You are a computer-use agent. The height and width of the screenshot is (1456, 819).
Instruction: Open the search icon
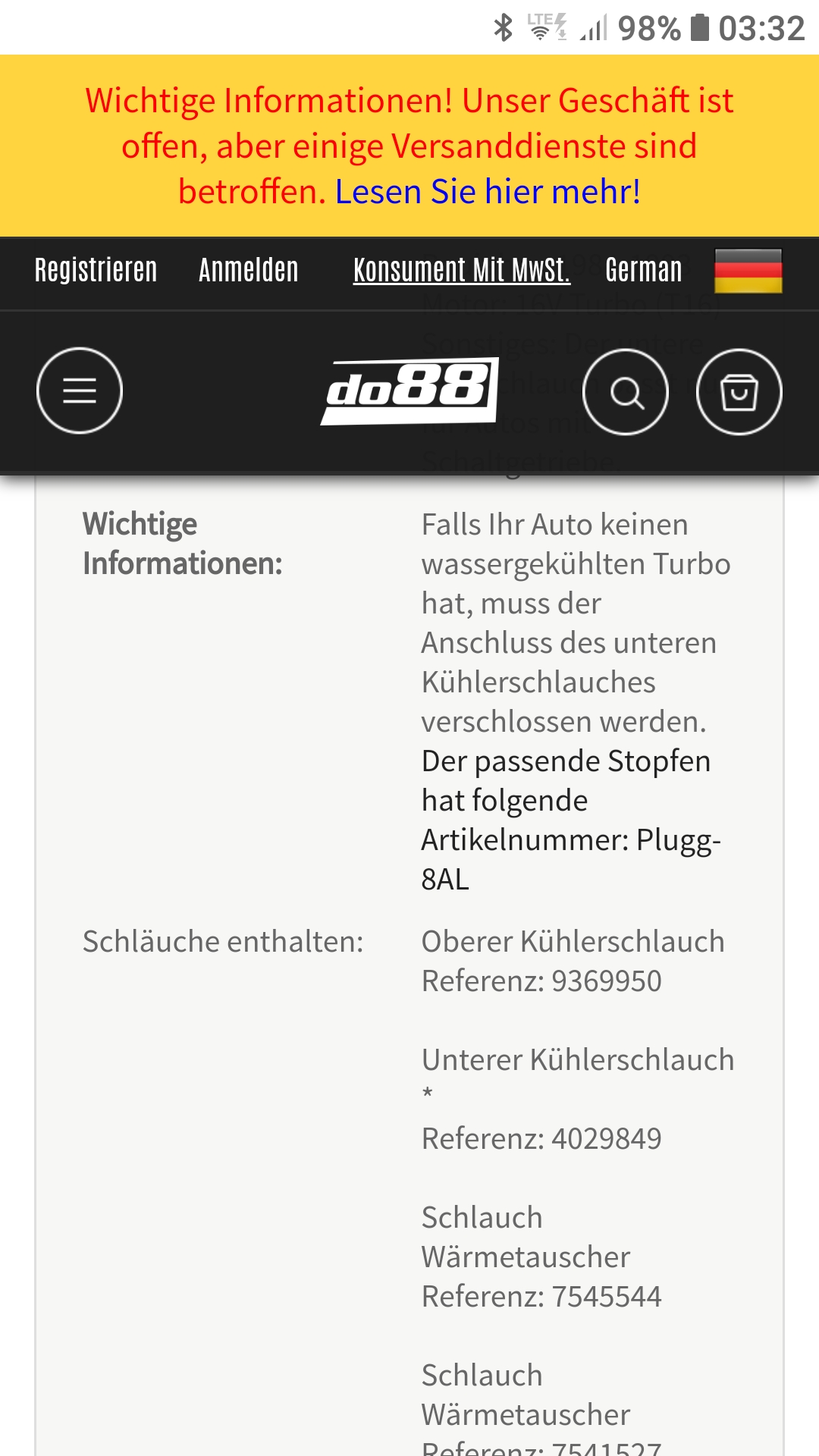coord(626,392)
